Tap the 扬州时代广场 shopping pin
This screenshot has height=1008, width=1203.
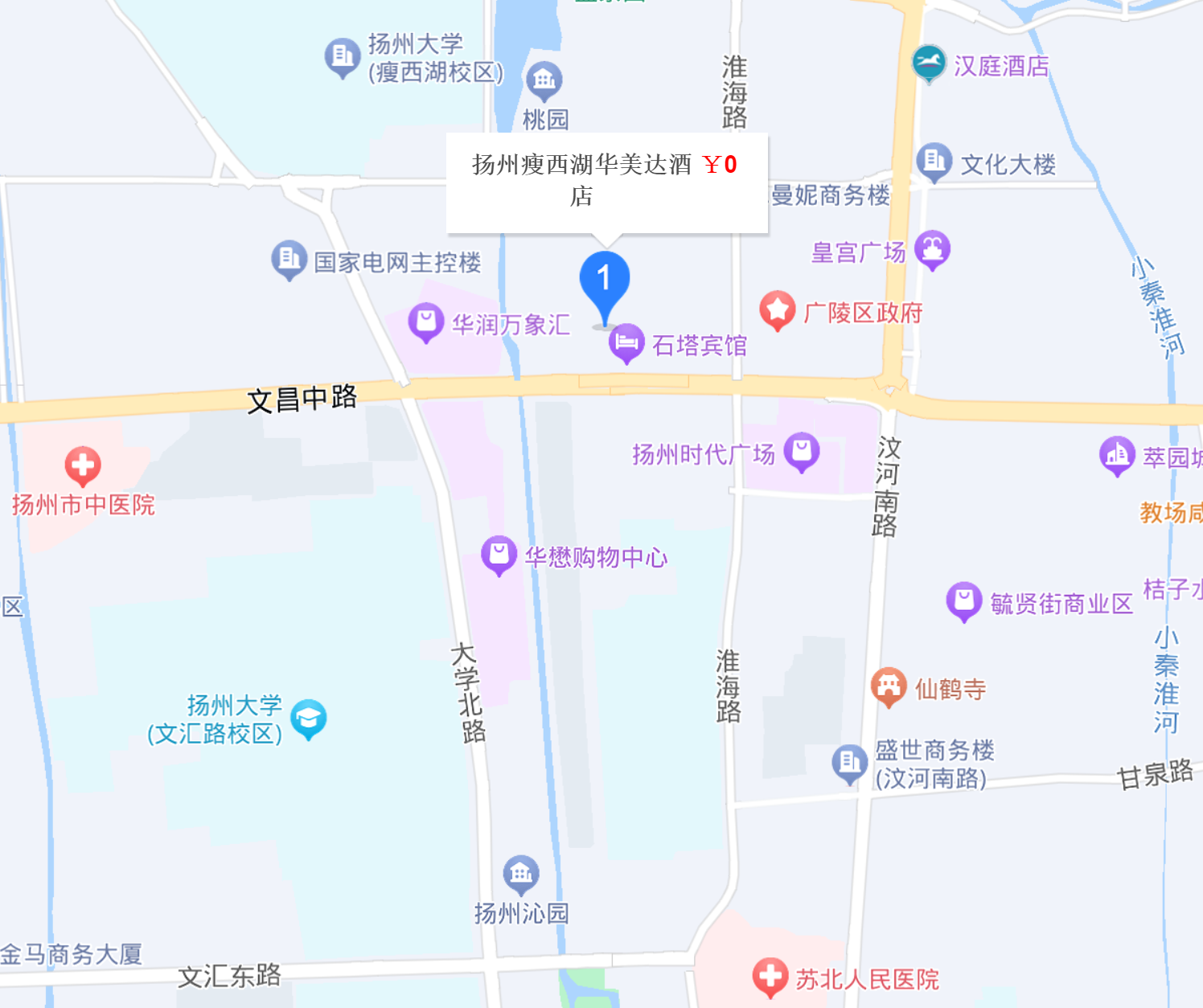802,451
